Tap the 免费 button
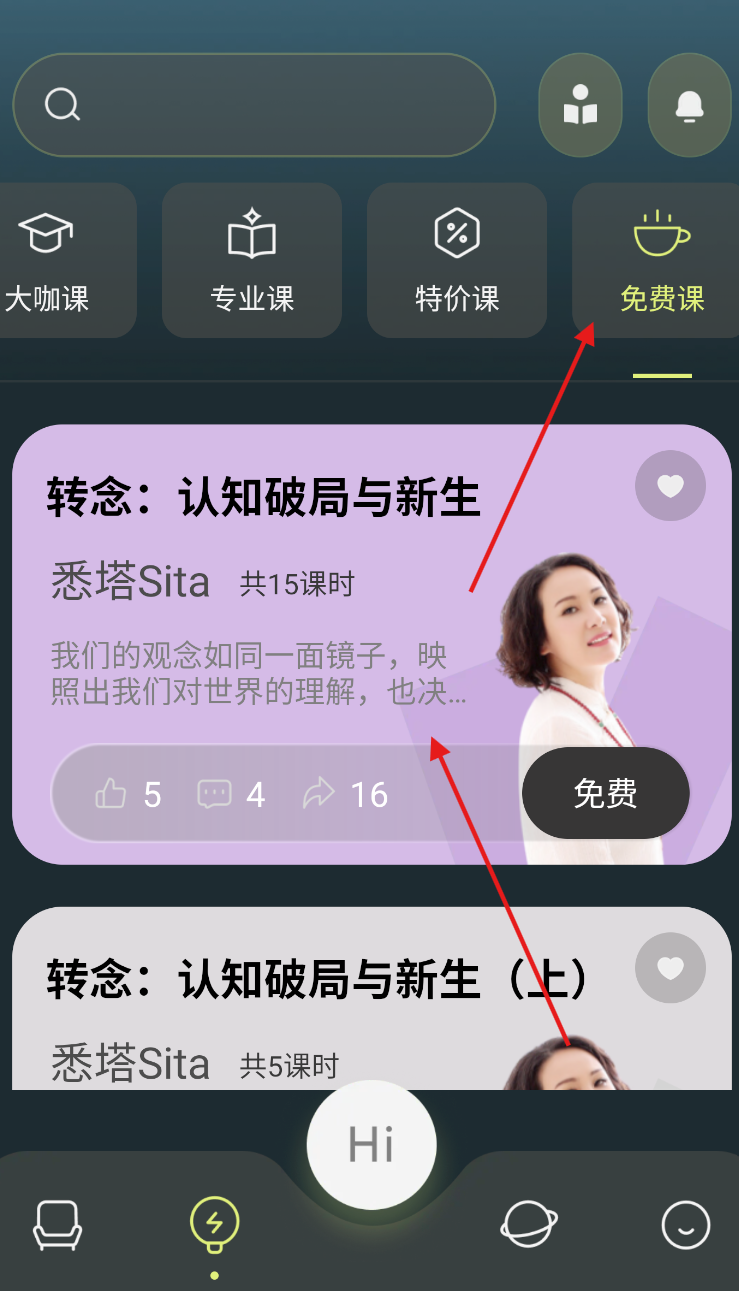The width and height of the screenshot is (739, 1291). pyautogui.click(x=606, y=793)
